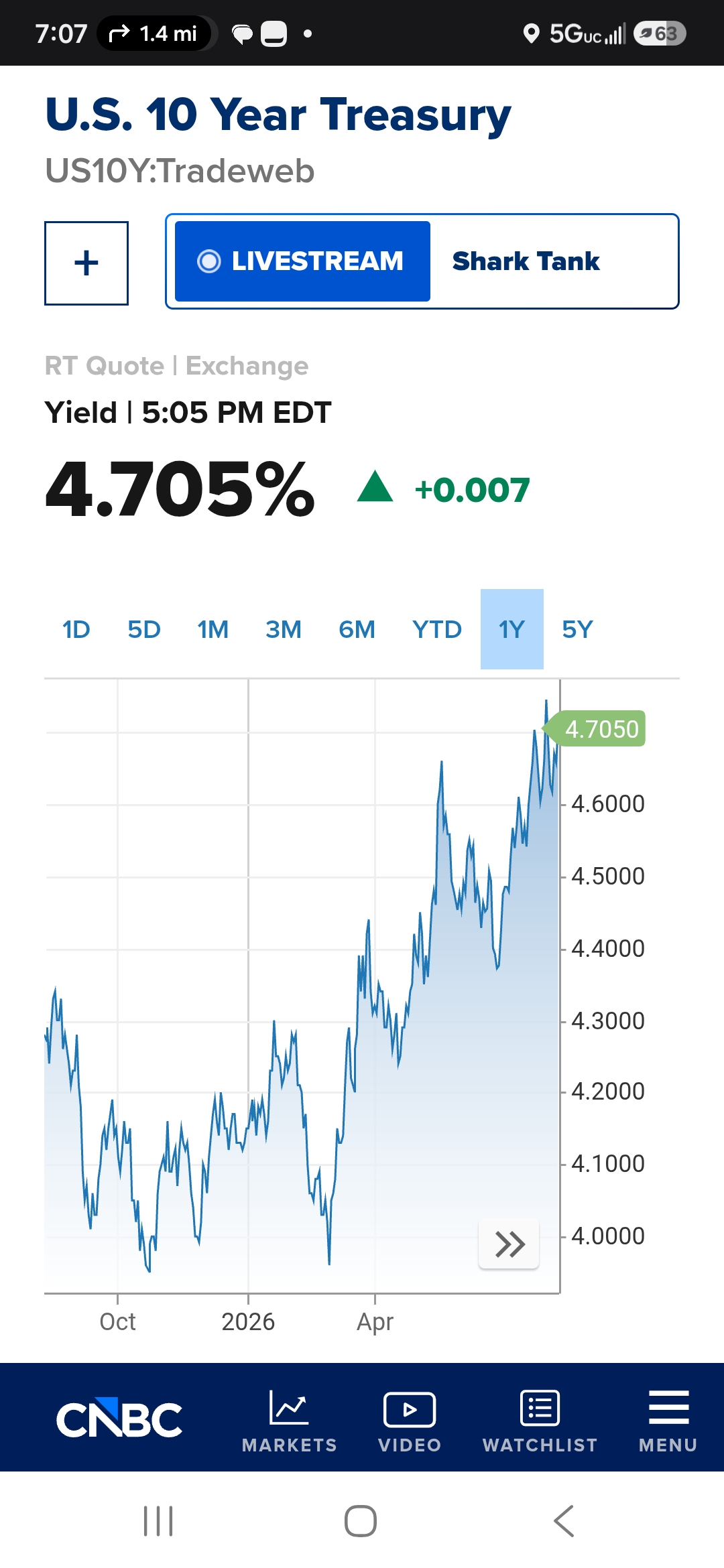Tap the double-arrow chart expand button

coord(509,1244)
